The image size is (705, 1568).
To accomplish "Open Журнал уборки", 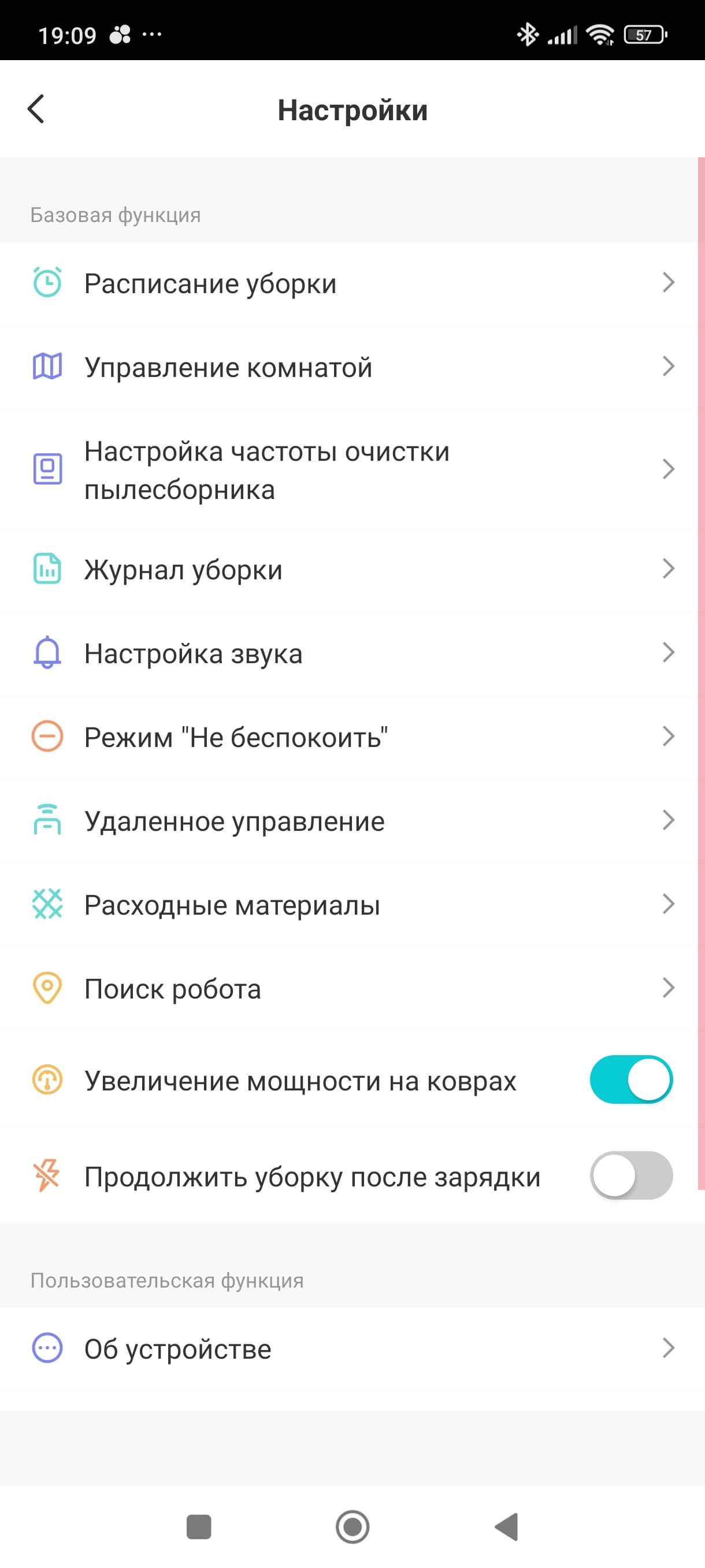I will tap(352, 569).
